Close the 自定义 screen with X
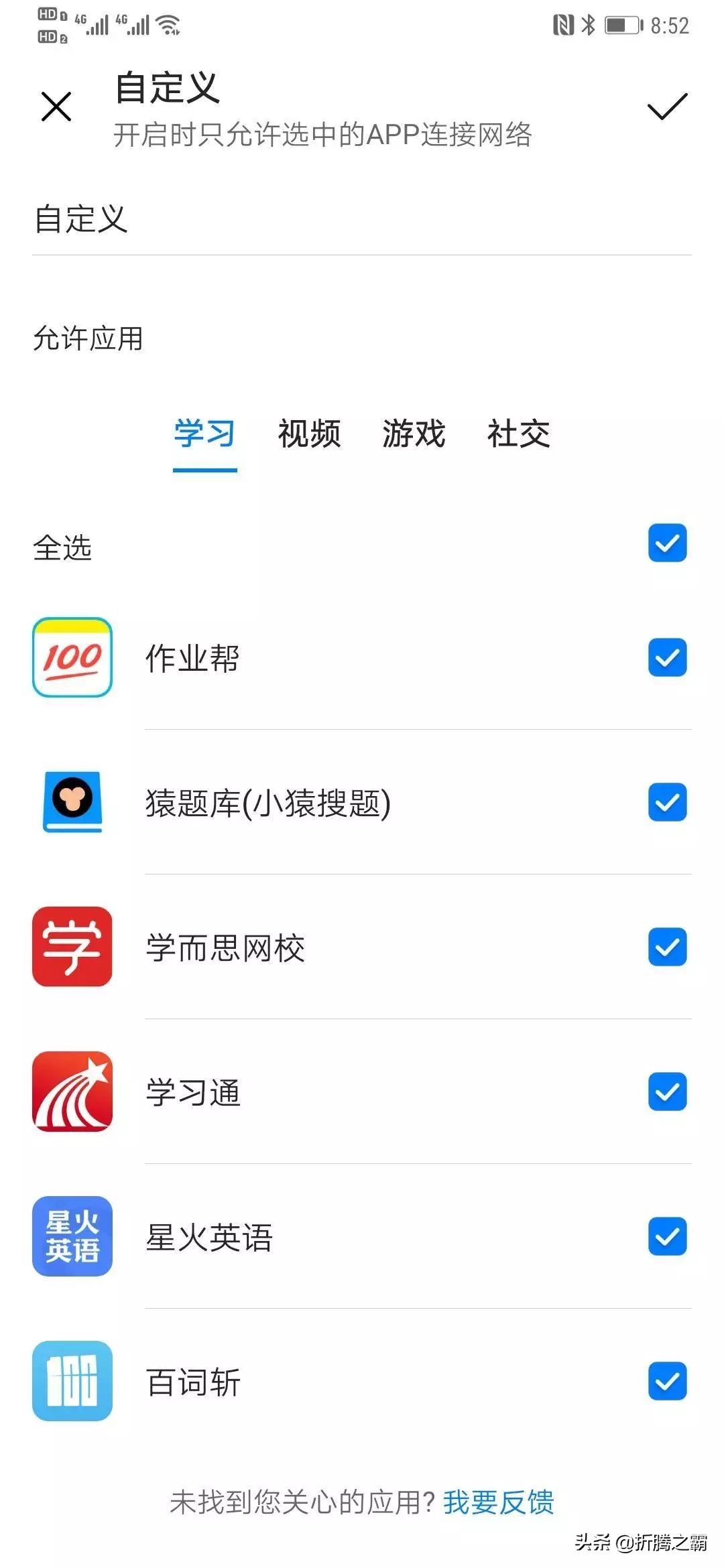This screenshot has height=1568, width=724. pos(56,107)
